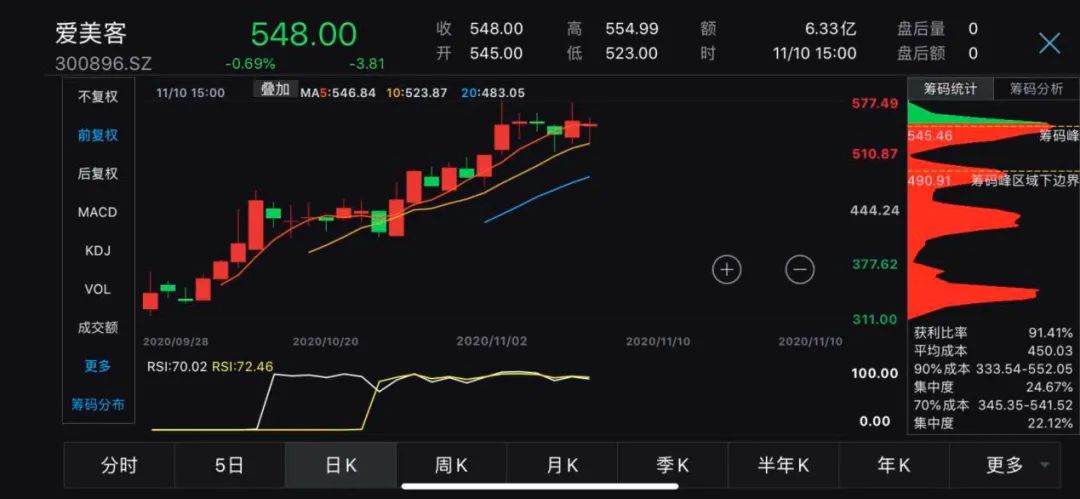Switch to 分时 chart
This screenshot has width=1080, height=499.
pos(119,465)
